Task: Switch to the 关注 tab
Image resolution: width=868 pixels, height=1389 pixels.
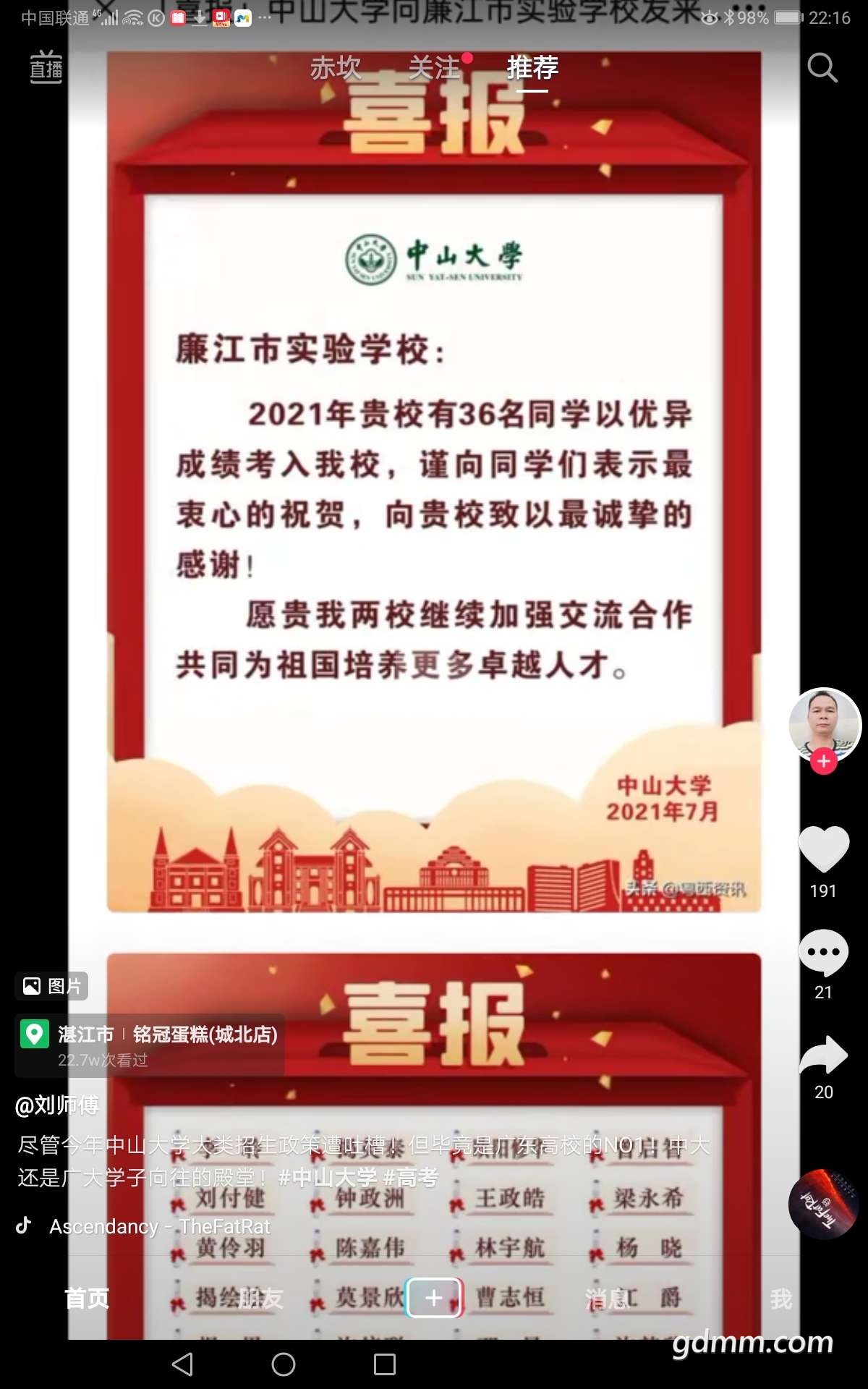Action: 434,68
